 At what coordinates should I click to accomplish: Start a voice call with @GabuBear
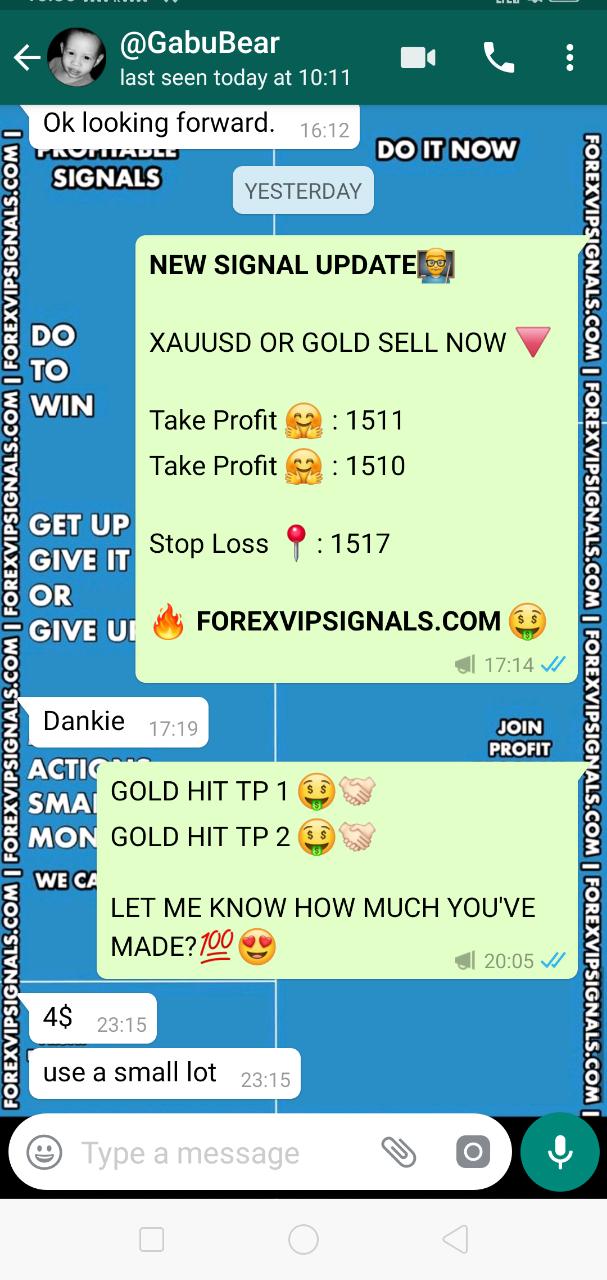[498, 58]
